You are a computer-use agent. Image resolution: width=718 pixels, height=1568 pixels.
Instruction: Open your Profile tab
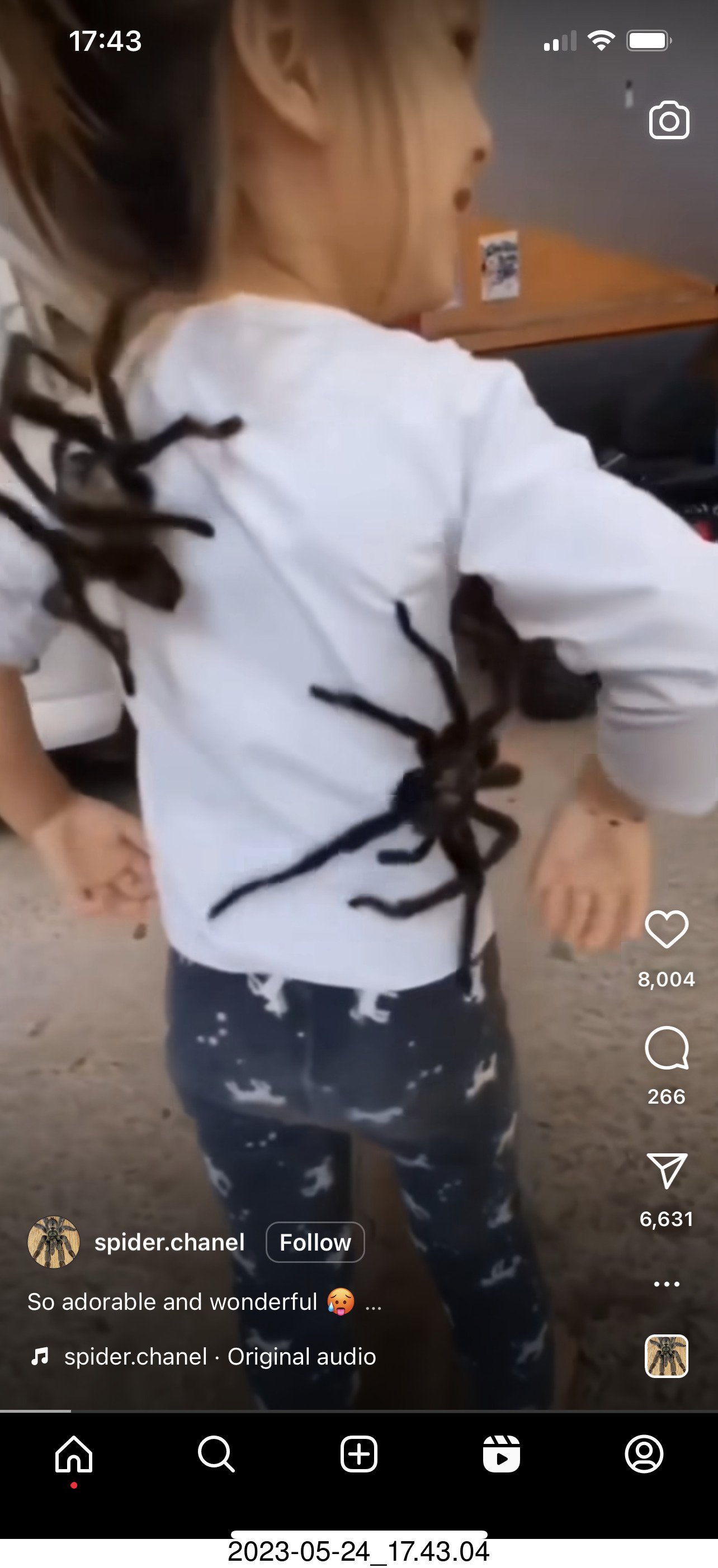coord(644,1454)
